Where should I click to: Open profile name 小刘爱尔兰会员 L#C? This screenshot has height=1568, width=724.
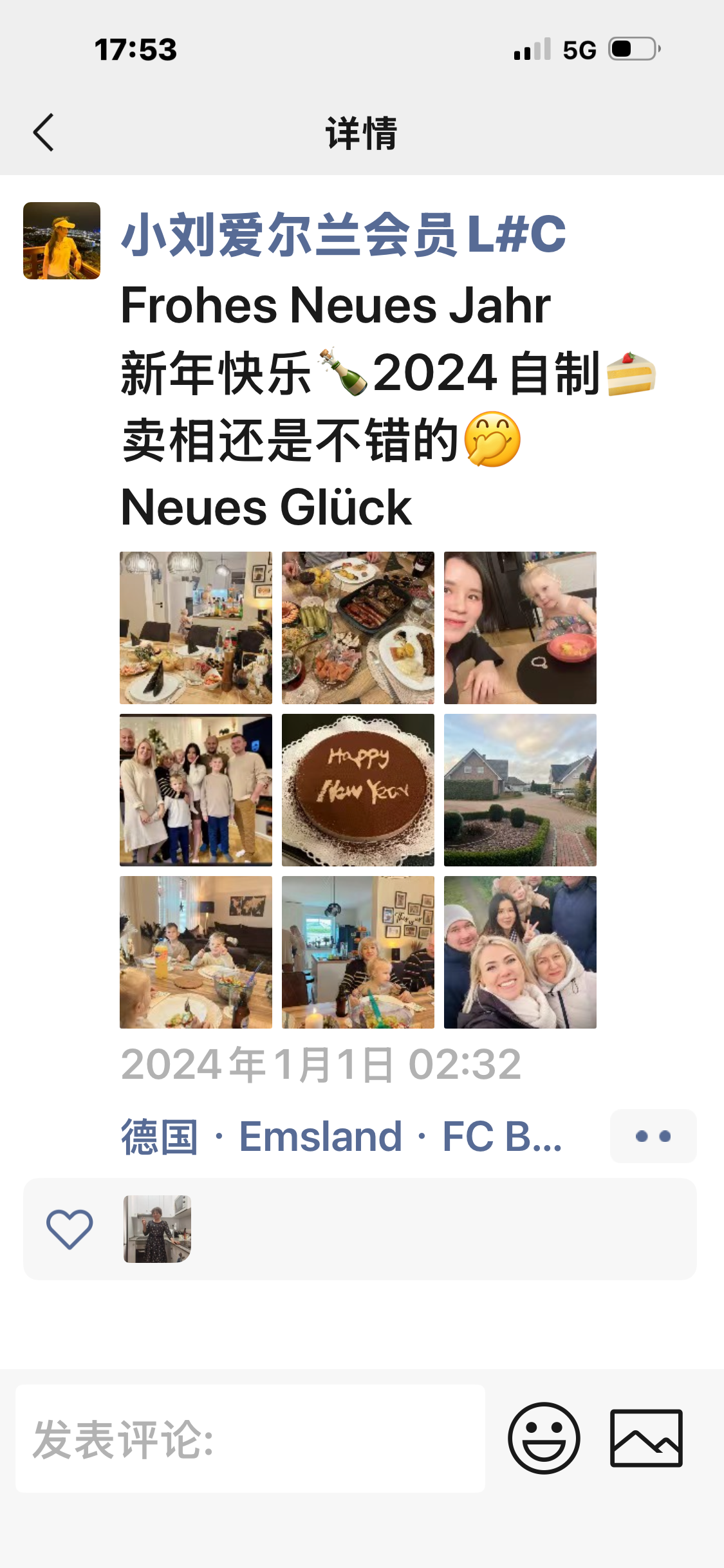point(343,235)
